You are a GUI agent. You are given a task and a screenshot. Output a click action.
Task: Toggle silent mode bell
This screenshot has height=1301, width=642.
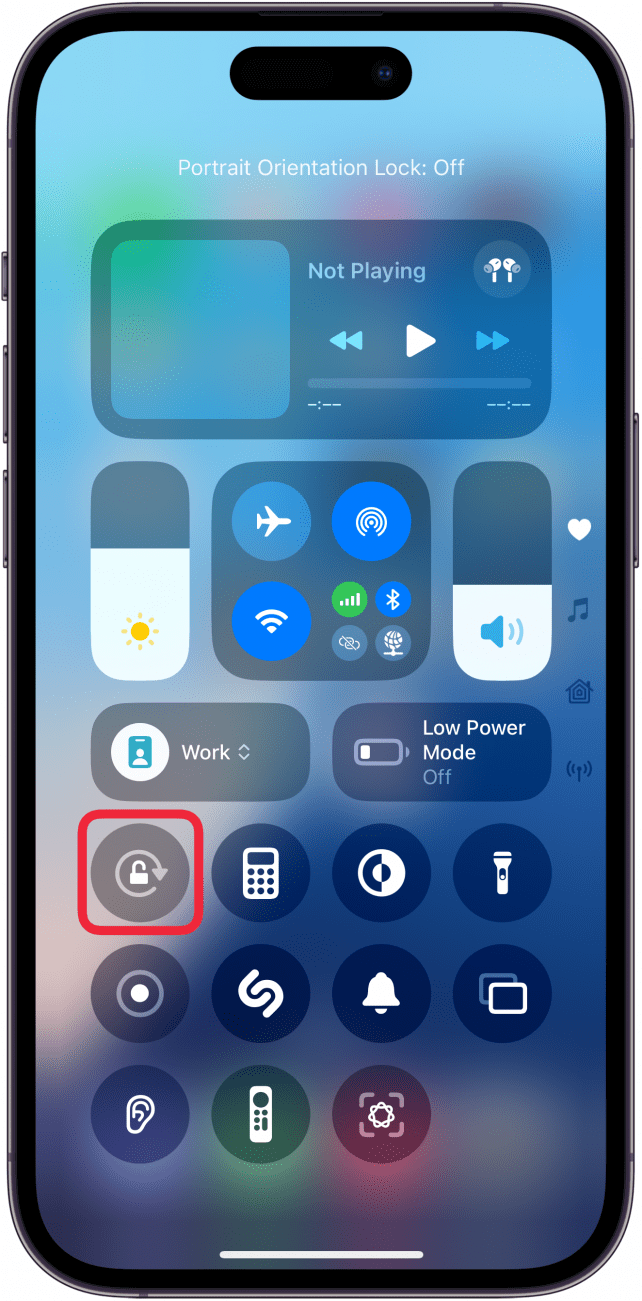click(381, 993)
